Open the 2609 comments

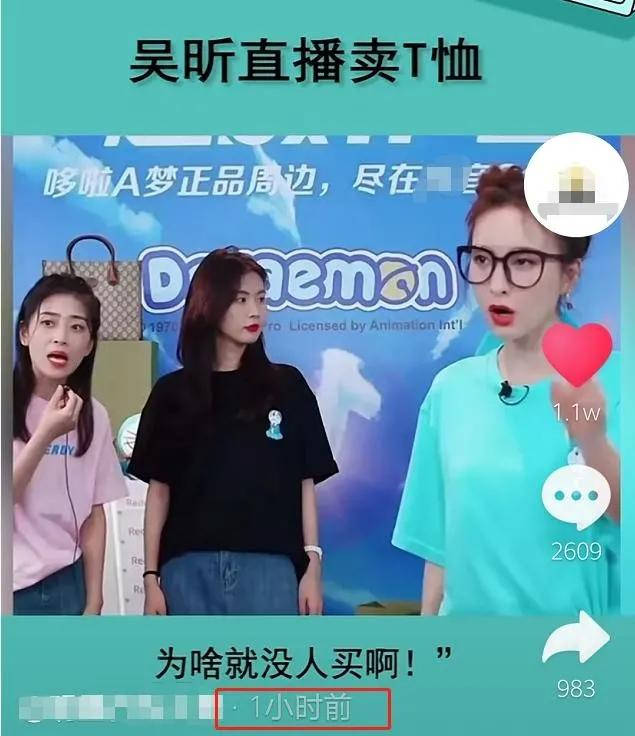click(576, 498)
